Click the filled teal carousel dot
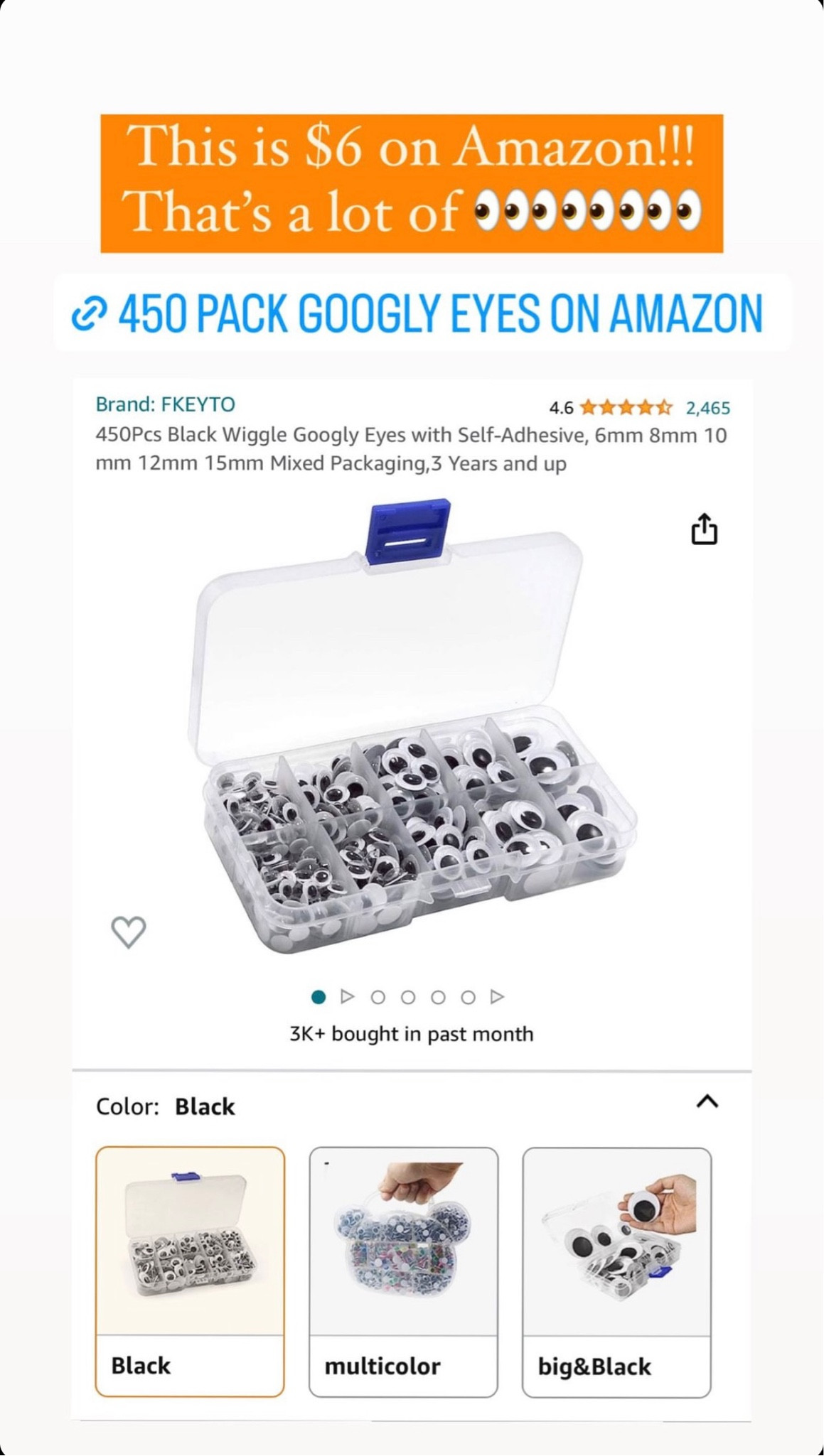This screenshot has height=1456, width=824. (320, 997)
